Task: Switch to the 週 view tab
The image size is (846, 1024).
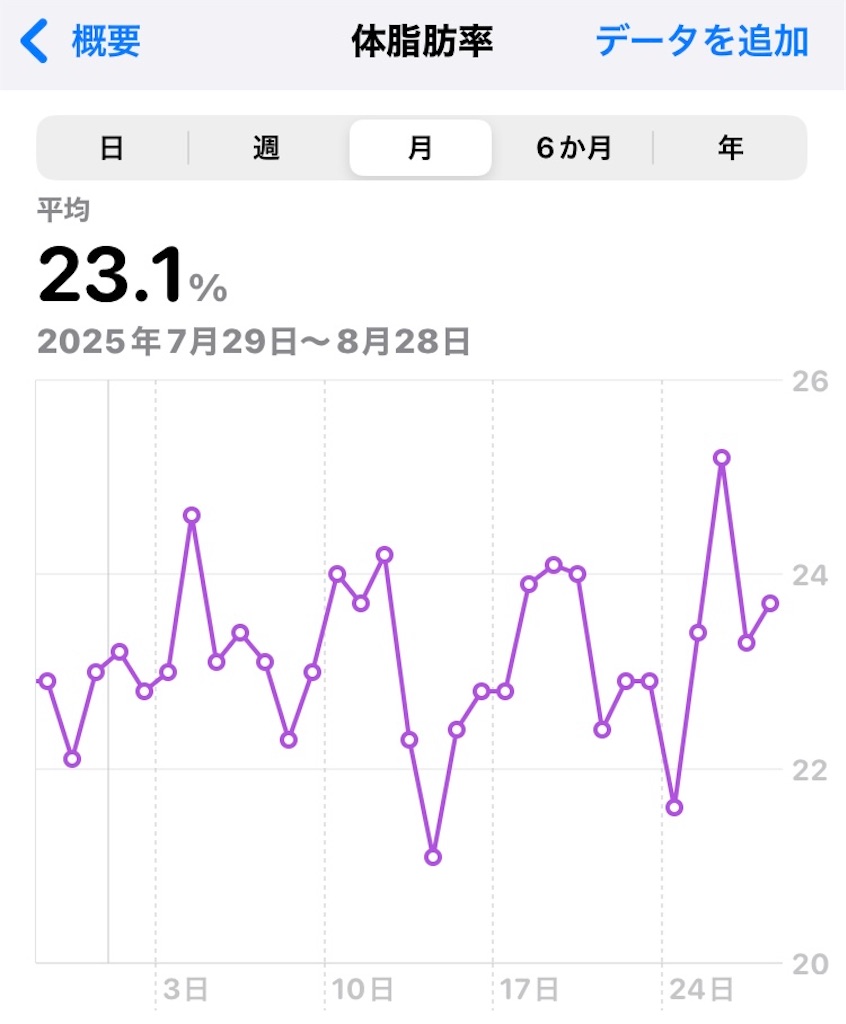Action: [266, 147]
